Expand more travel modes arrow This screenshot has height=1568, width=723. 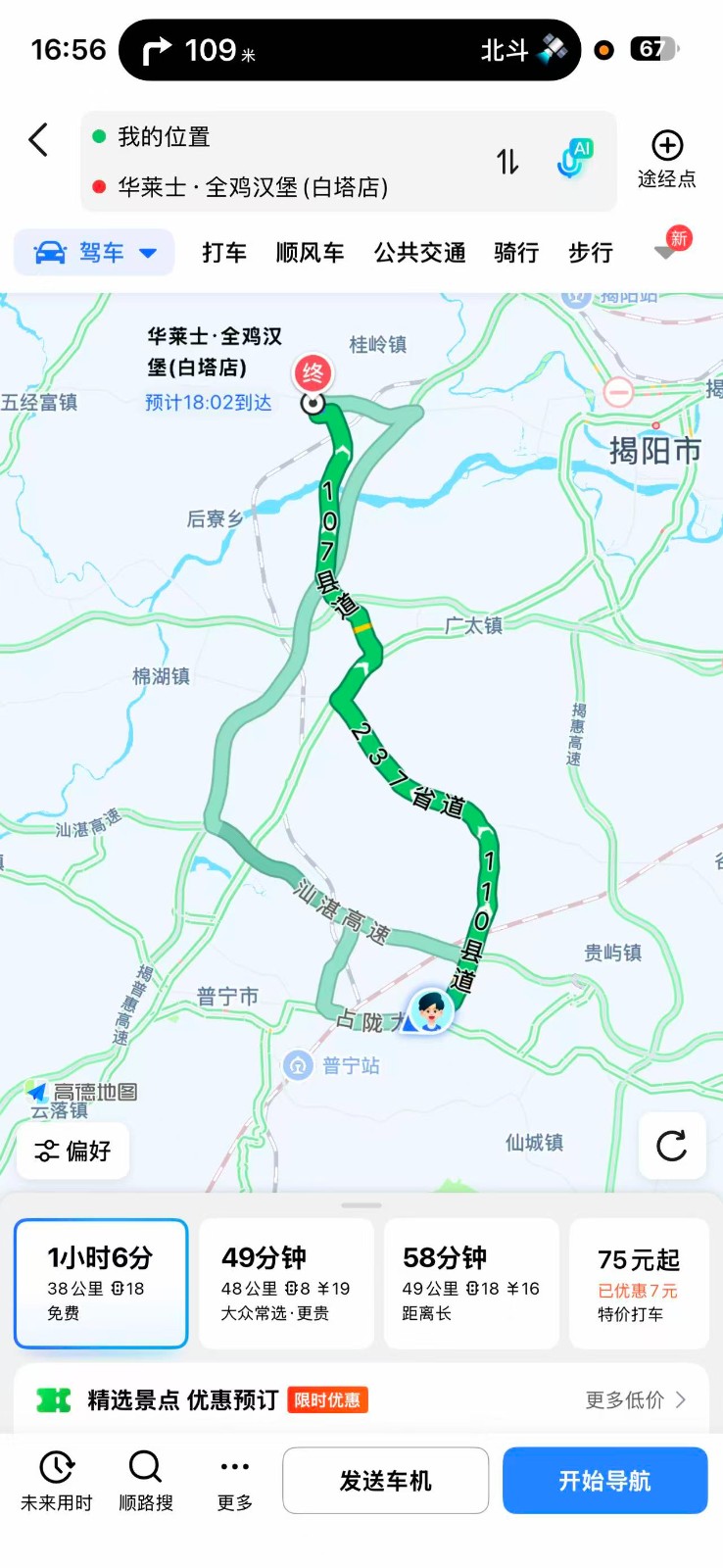tap(667, 251)
